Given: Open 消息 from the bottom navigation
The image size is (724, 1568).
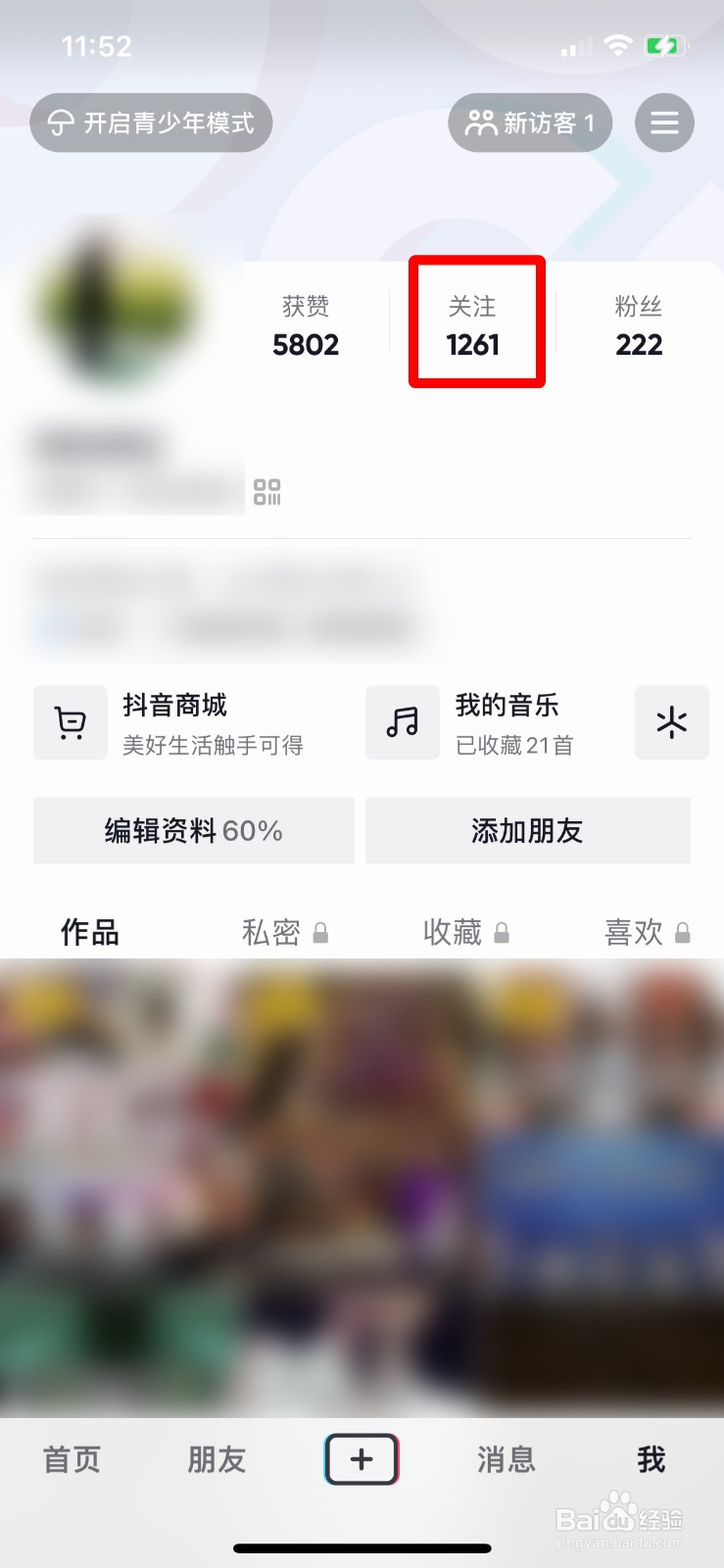Looking at the screenshot, I should (x=505, y=1459).
